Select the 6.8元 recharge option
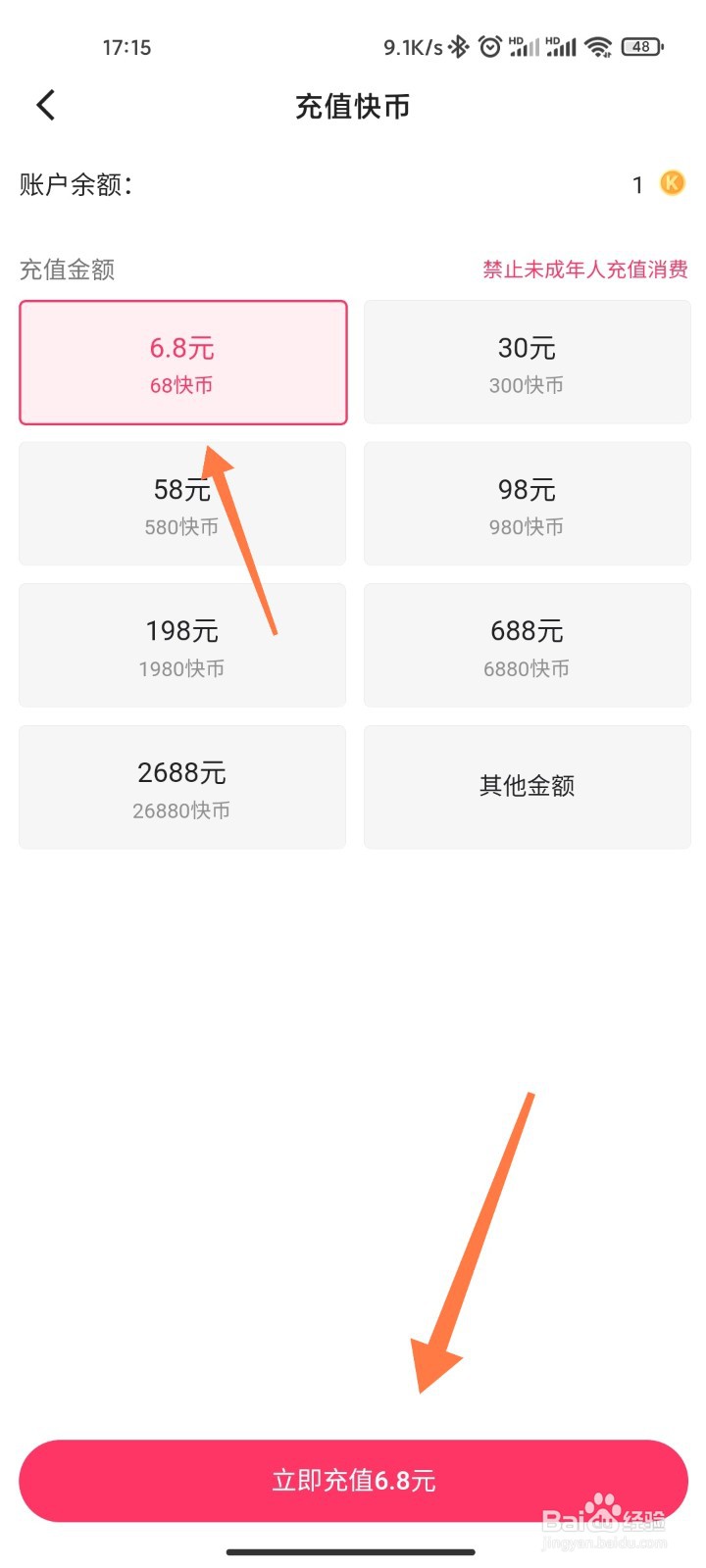The width and height of the screenshot is (706, 1568). coord(182,362)
